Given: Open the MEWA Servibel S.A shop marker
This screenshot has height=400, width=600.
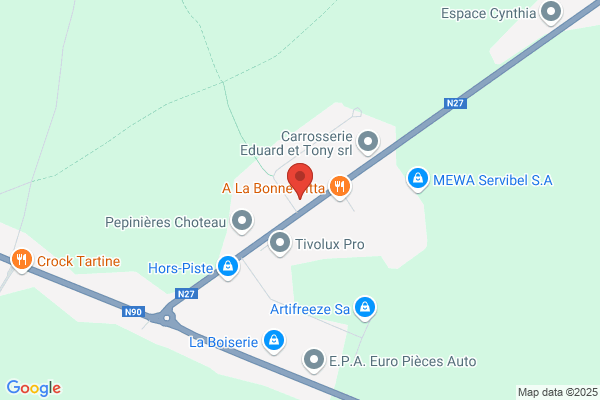Looking at the screenshot, I should (x=417, y=180).
